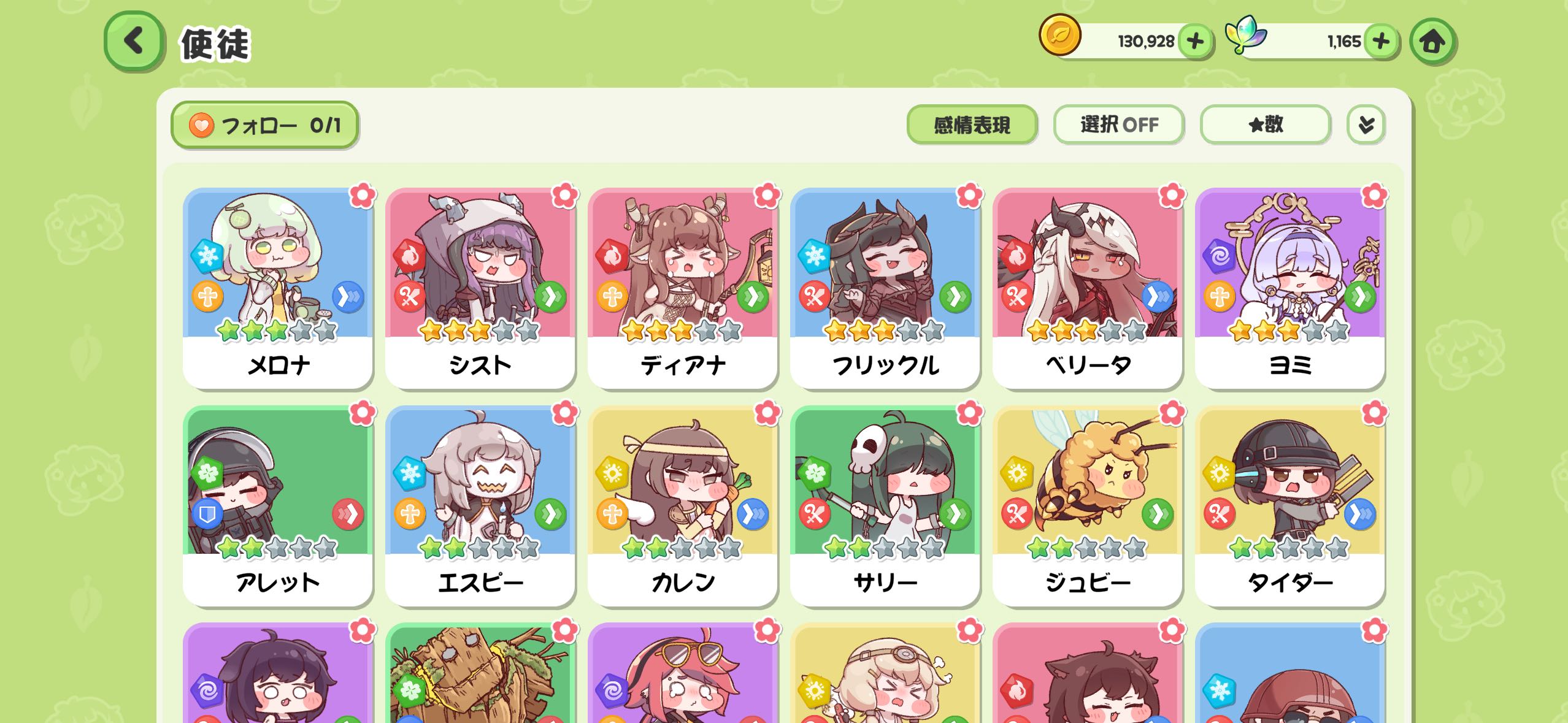Image resolution: width=1568 pixels, height=723 pixels.
Task: Add more gold coins
Action: (1195, 41)
